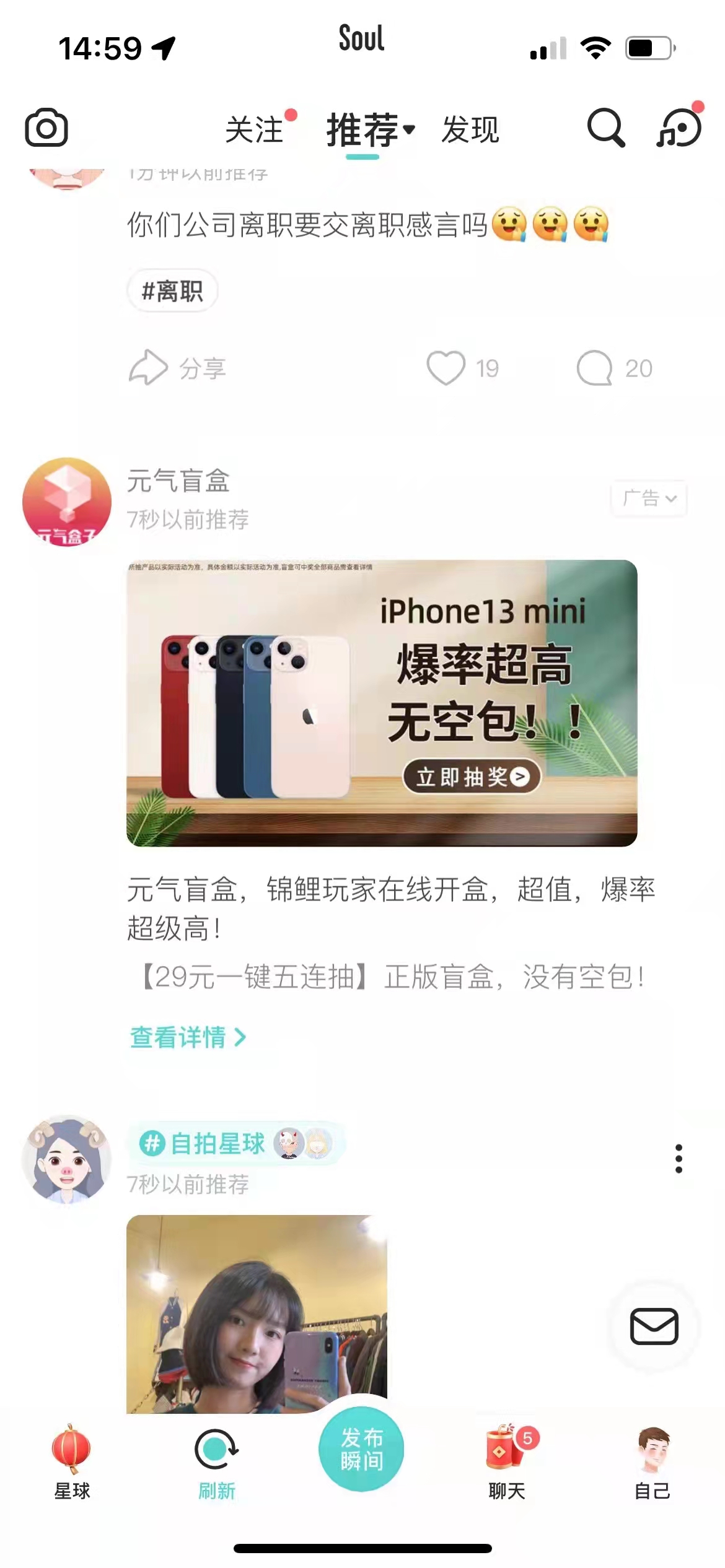Switch to the 关注 tab
This screenshot has width=725, height=1568.
[x=254, y=130]
